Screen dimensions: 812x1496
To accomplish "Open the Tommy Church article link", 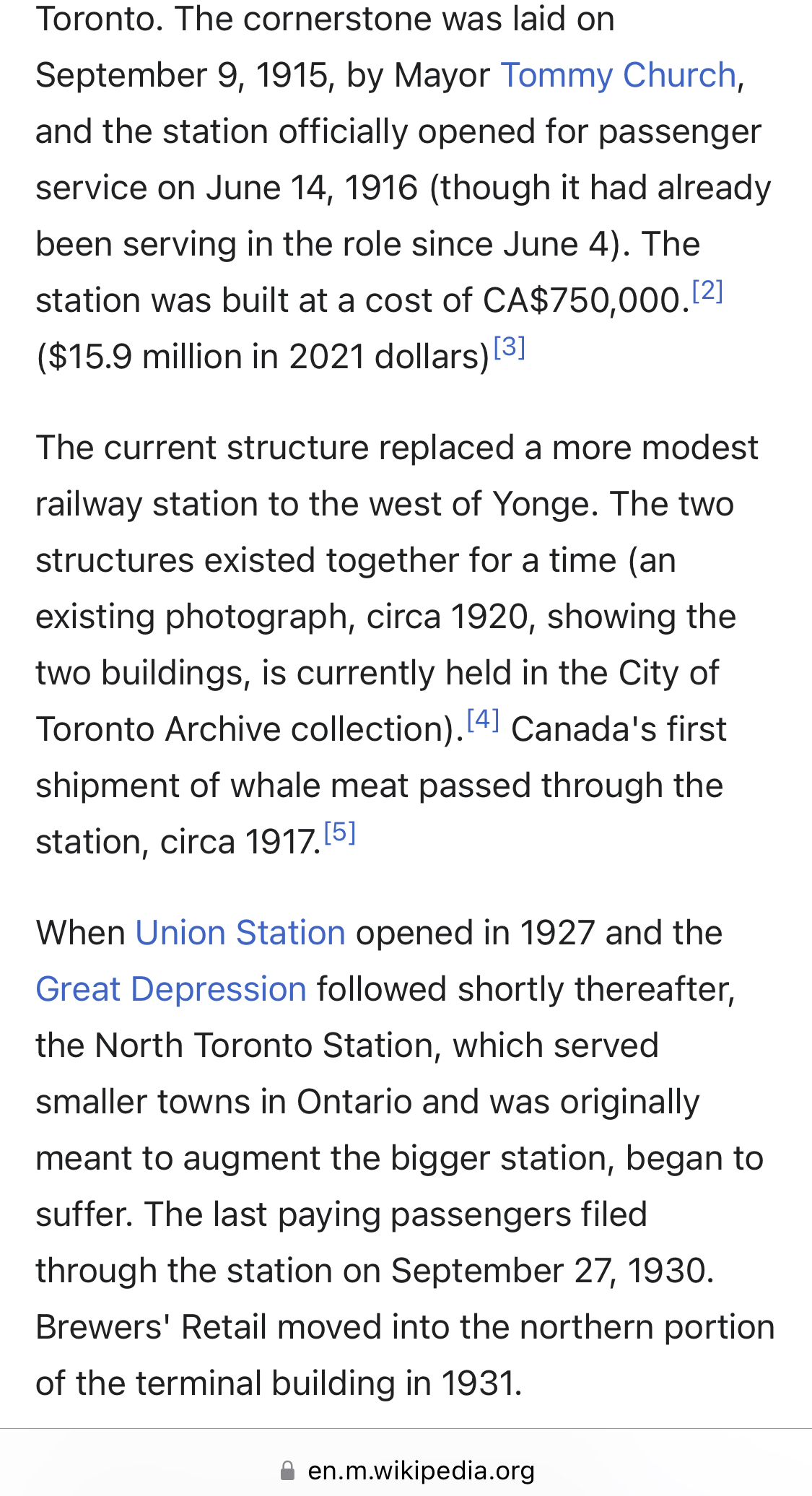I will tap(618, 76).
